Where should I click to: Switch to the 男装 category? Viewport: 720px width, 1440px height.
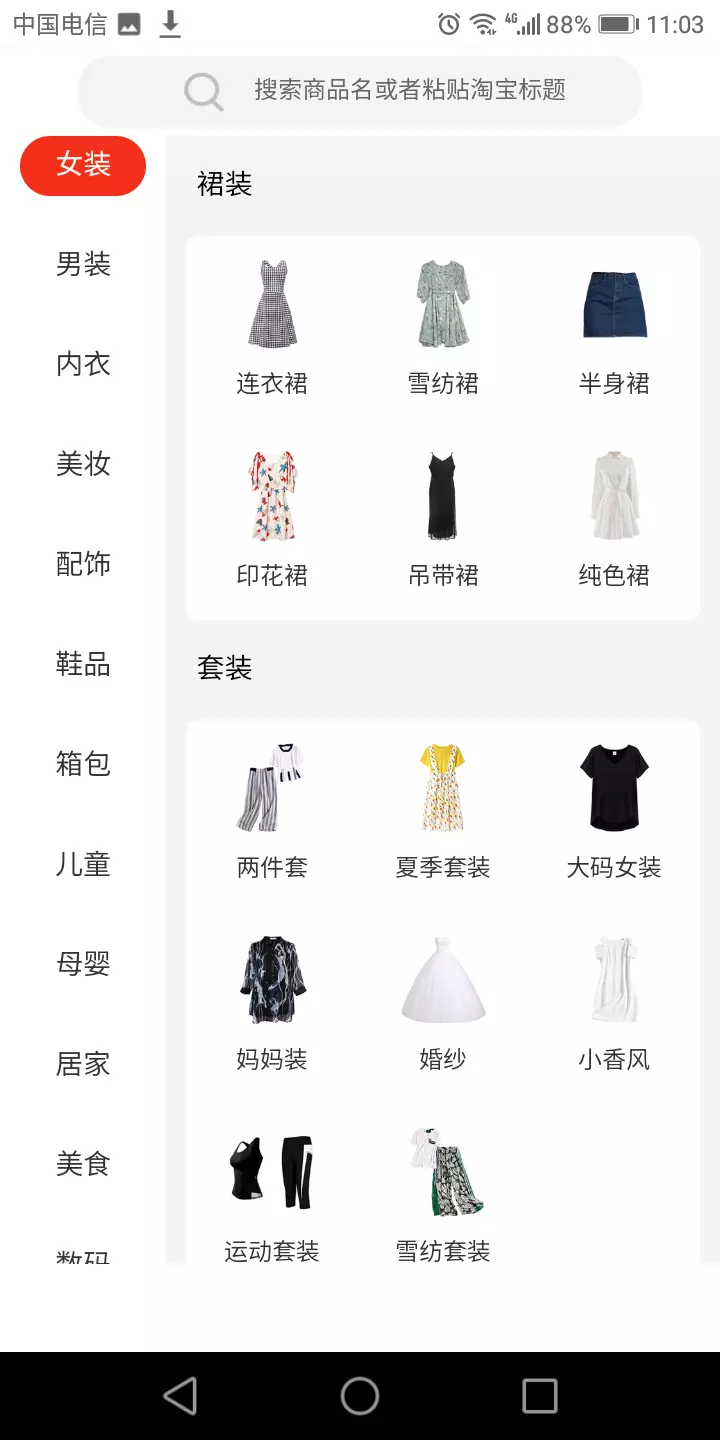[83, 265]
